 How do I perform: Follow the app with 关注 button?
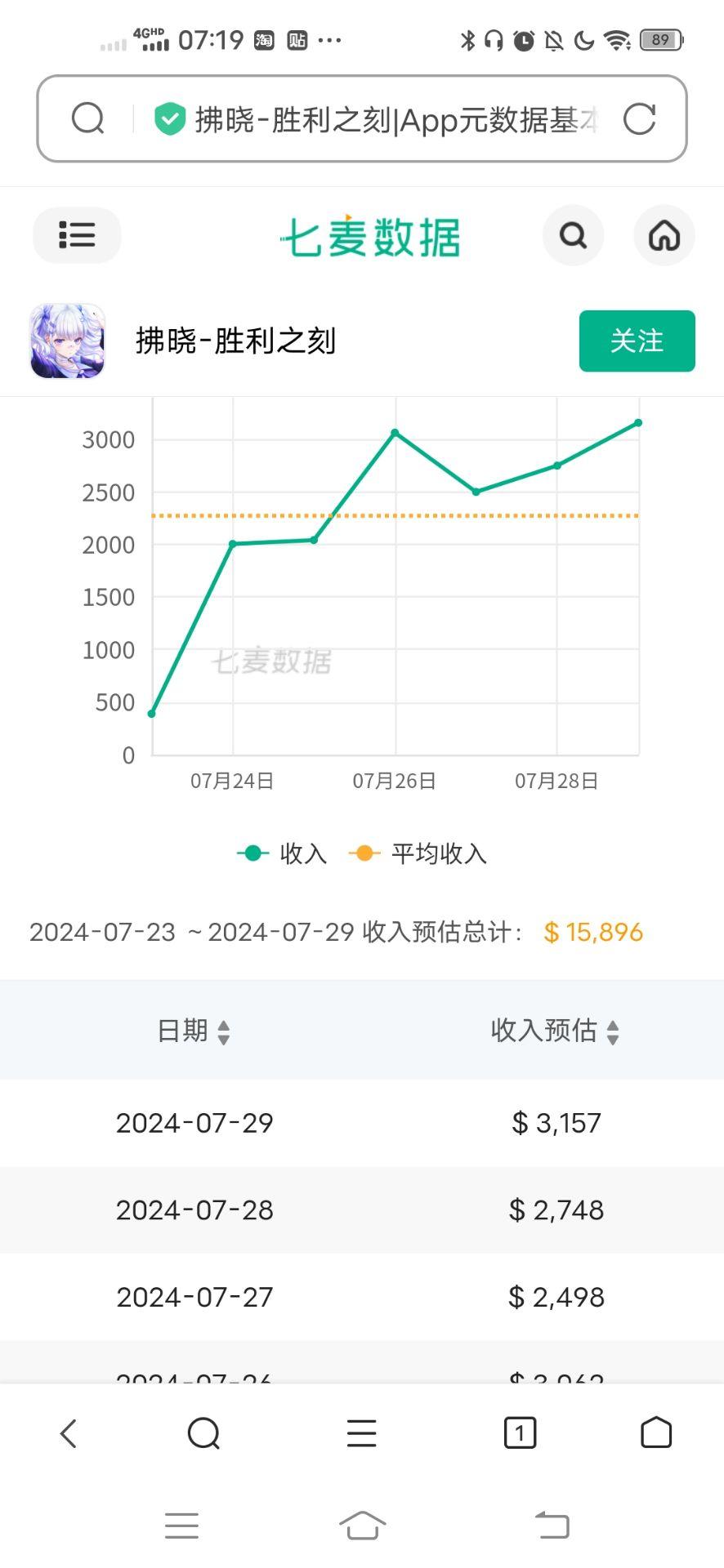[x=637, y=341]
